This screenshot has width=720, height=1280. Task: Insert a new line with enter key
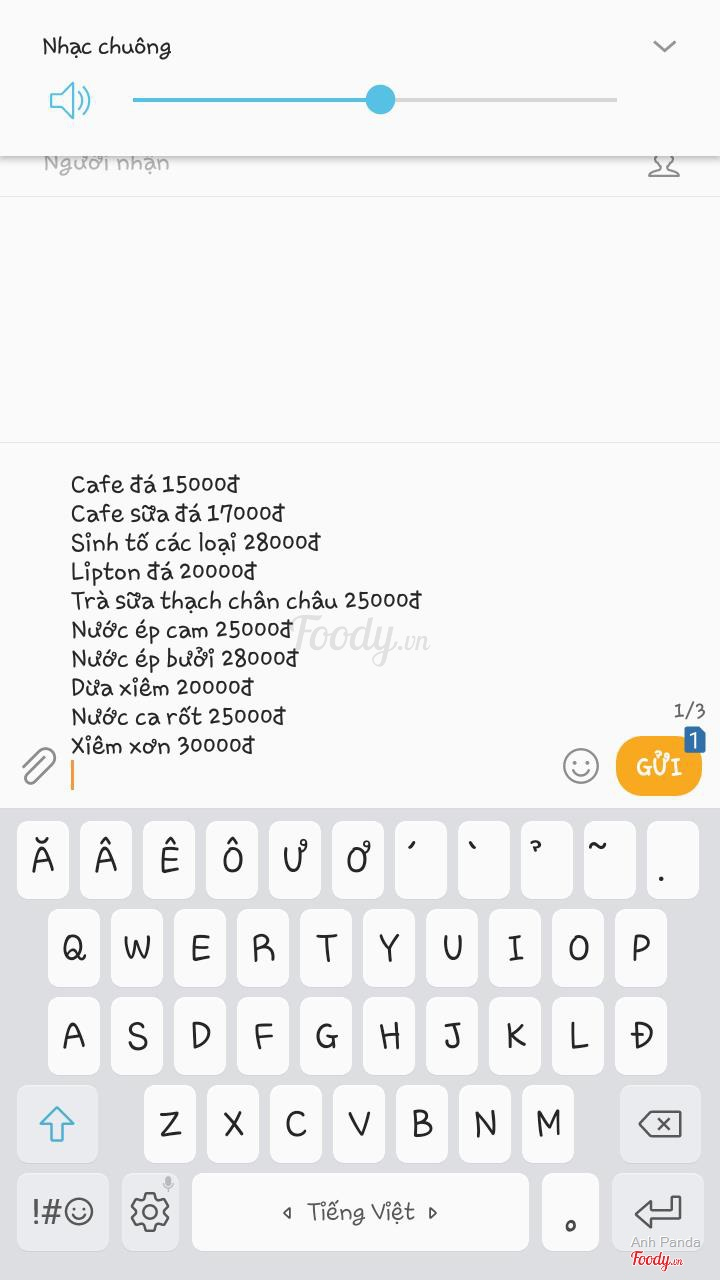657,1212
